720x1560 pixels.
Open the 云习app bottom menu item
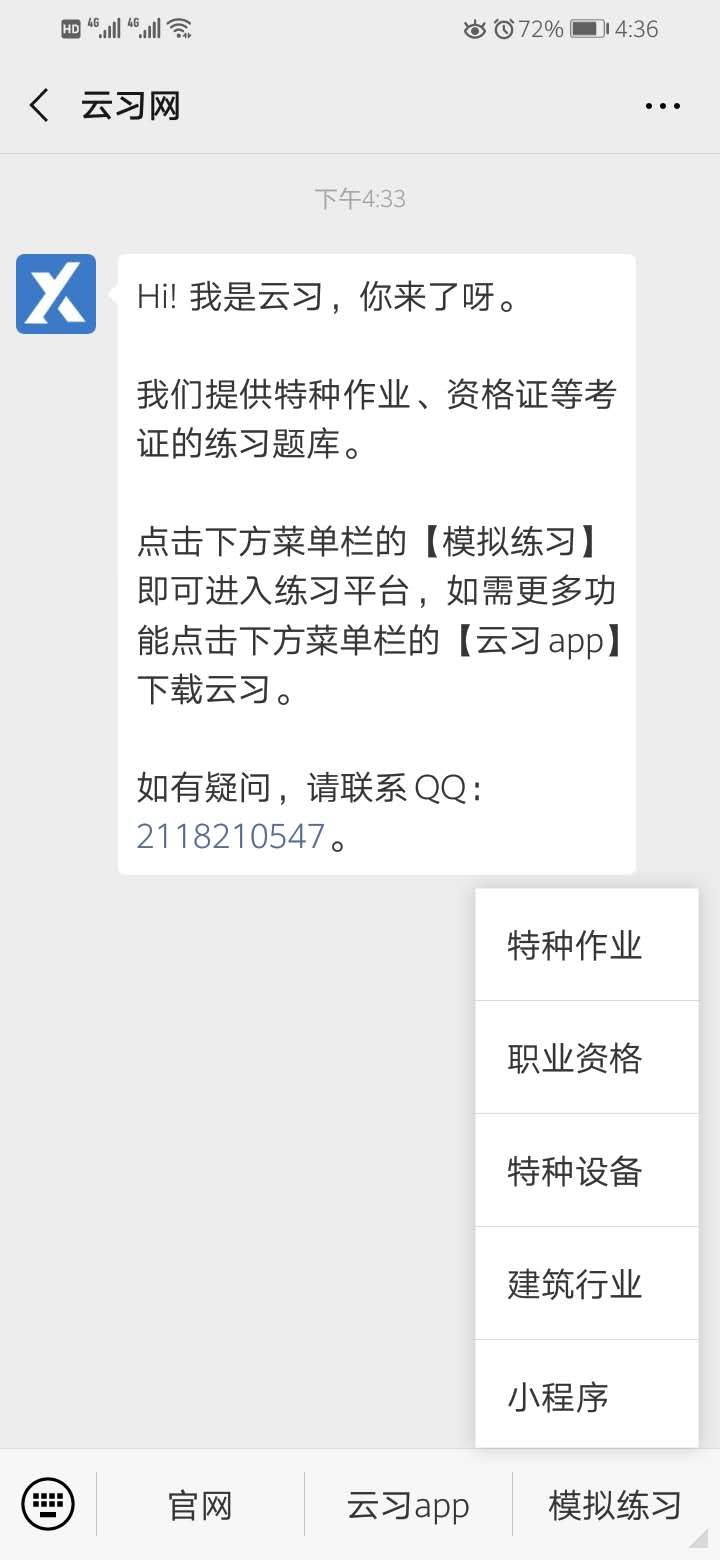coord(408,1503)
